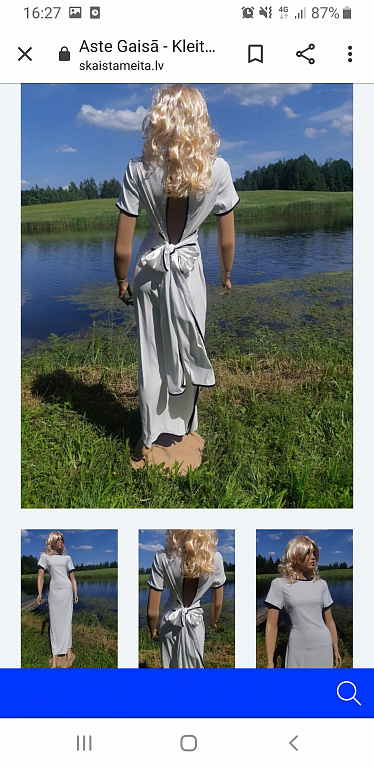The width and height of the screenshot is (374, 768).
Task: Select the front upper-body view thumbnail
Action: [304, 599]
